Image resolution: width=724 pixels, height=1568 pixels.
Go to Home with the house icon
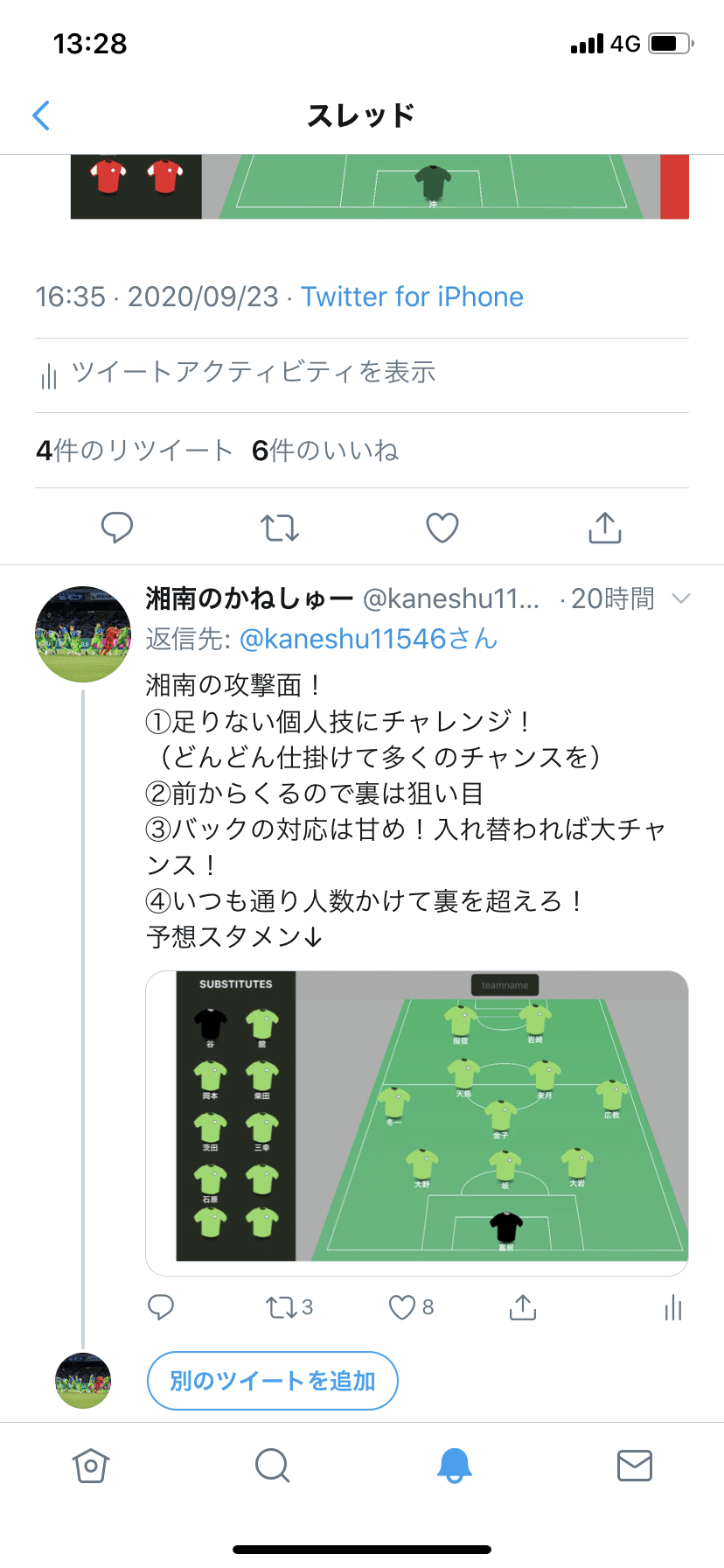[x=91, y=1466]
